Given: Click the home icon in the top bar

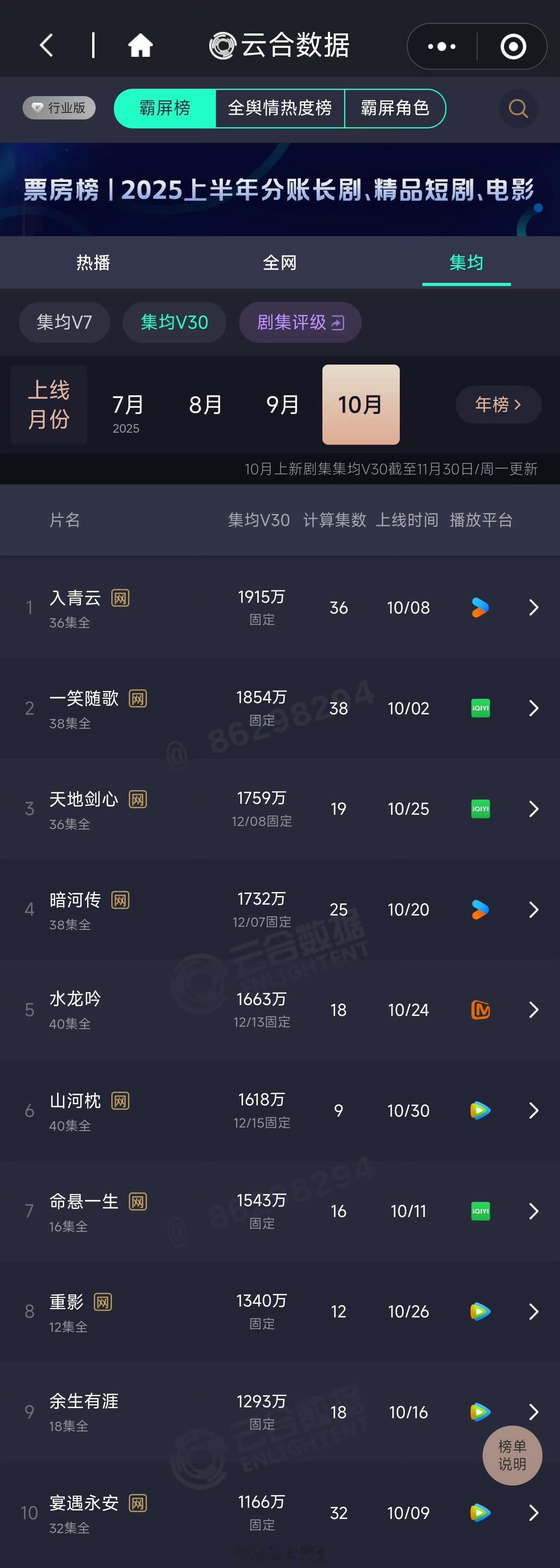Looking at the screenshot, I should tap(140, 45).
